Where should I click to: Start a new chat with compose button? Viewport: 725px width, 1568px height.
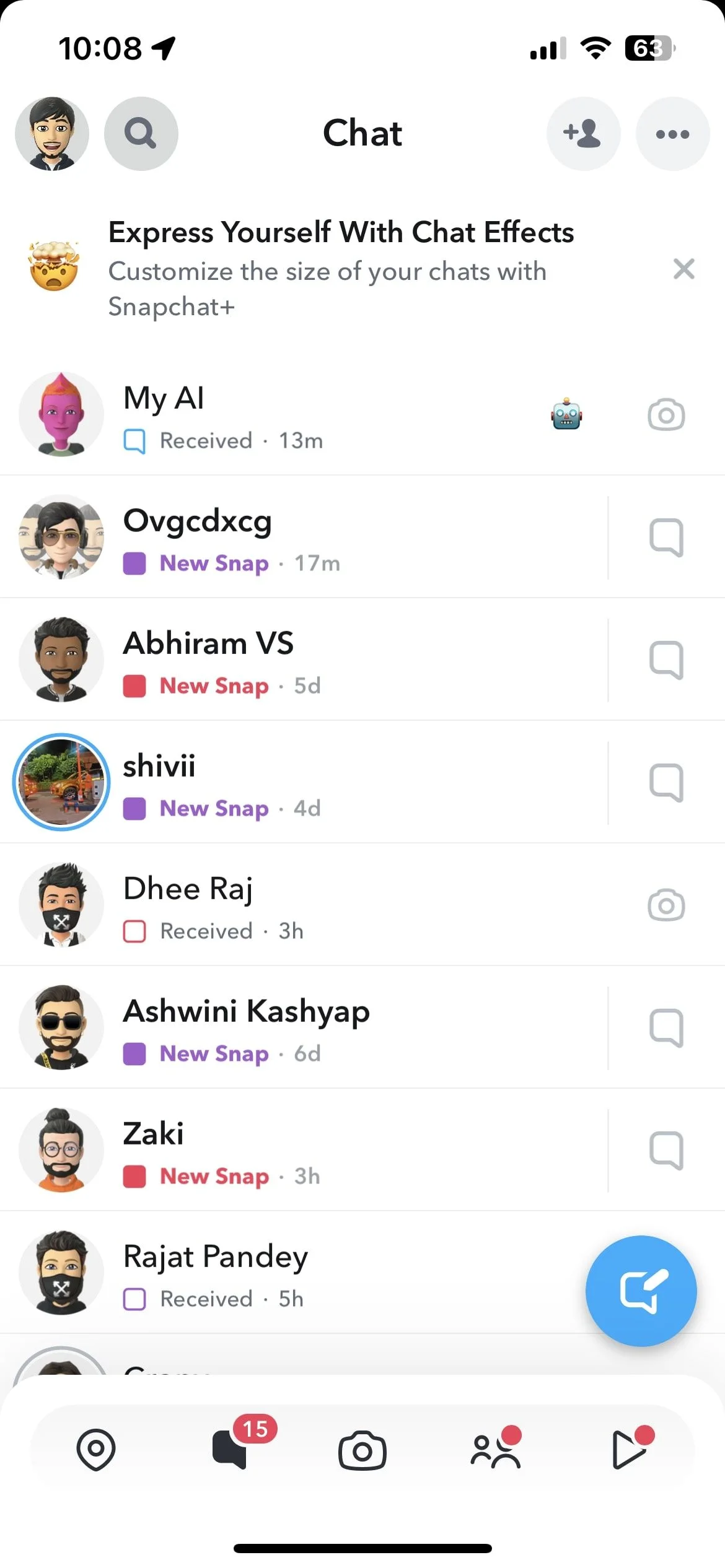[641, 1291]
